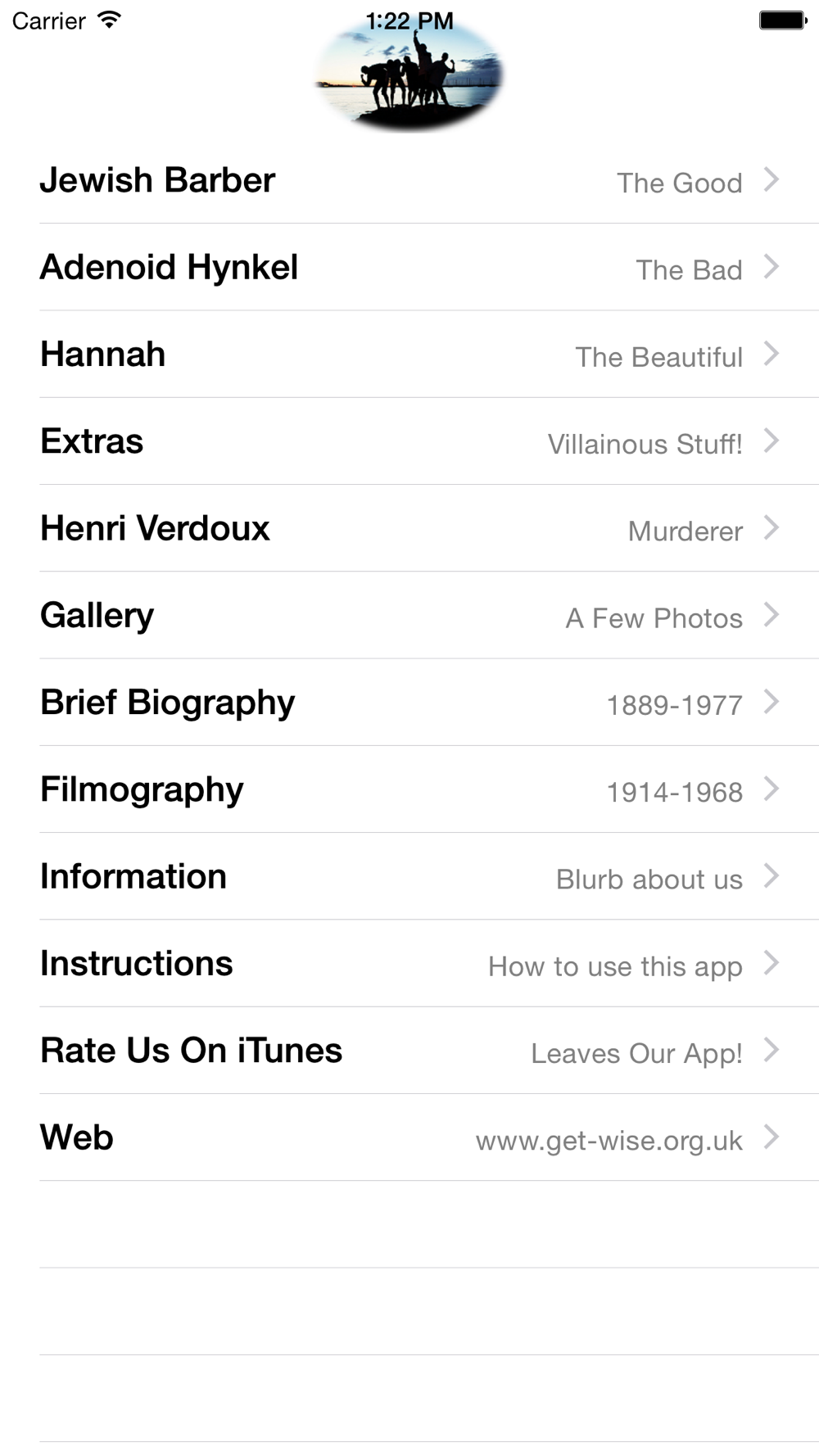This screenshot has height=1456, width=819.
Task: Open Filmography 1914-1968
Action: click(409, 789)
